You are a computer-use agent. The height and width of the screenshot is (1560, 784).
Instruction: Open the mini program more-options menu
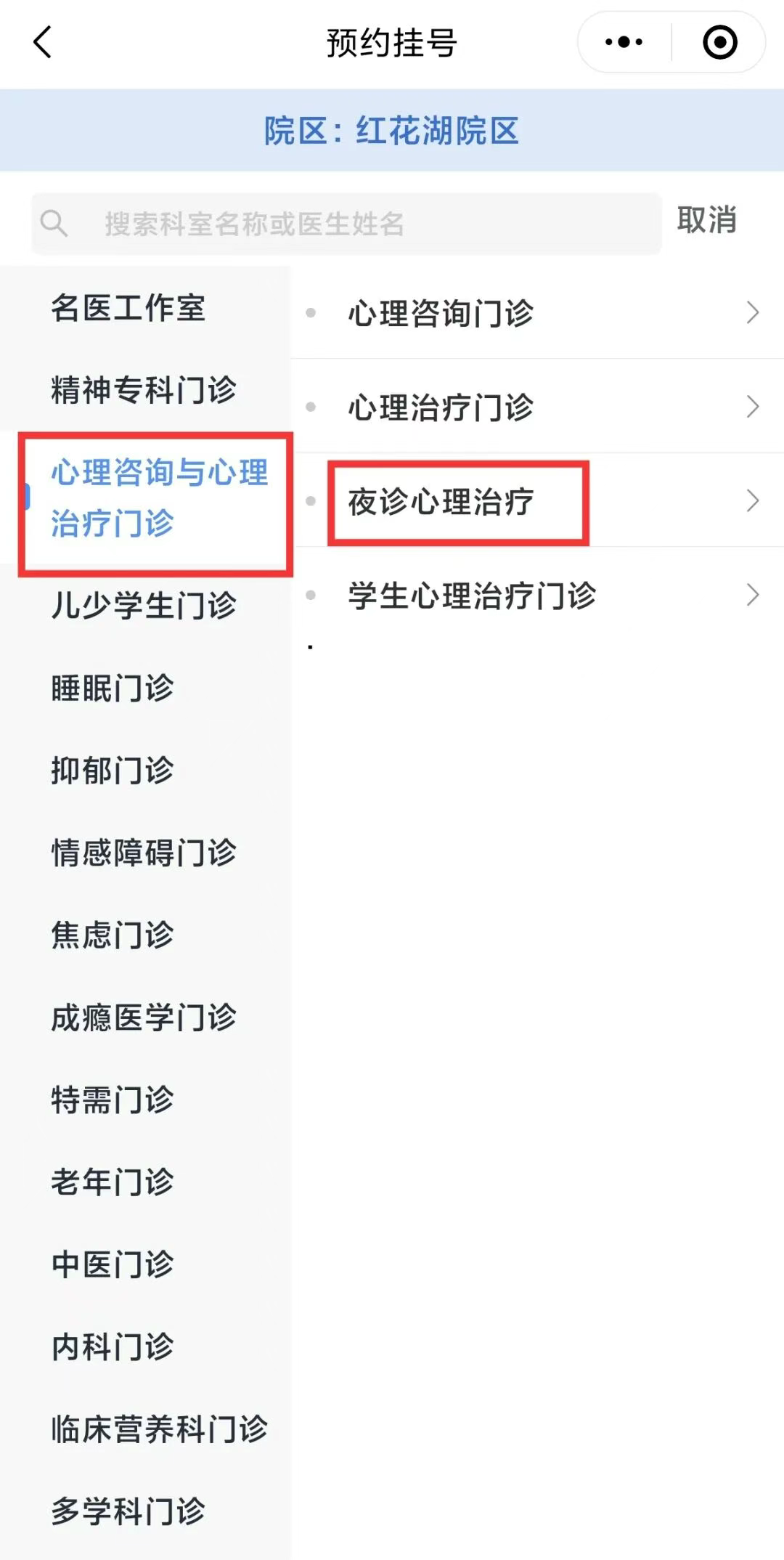click(624, 42)
